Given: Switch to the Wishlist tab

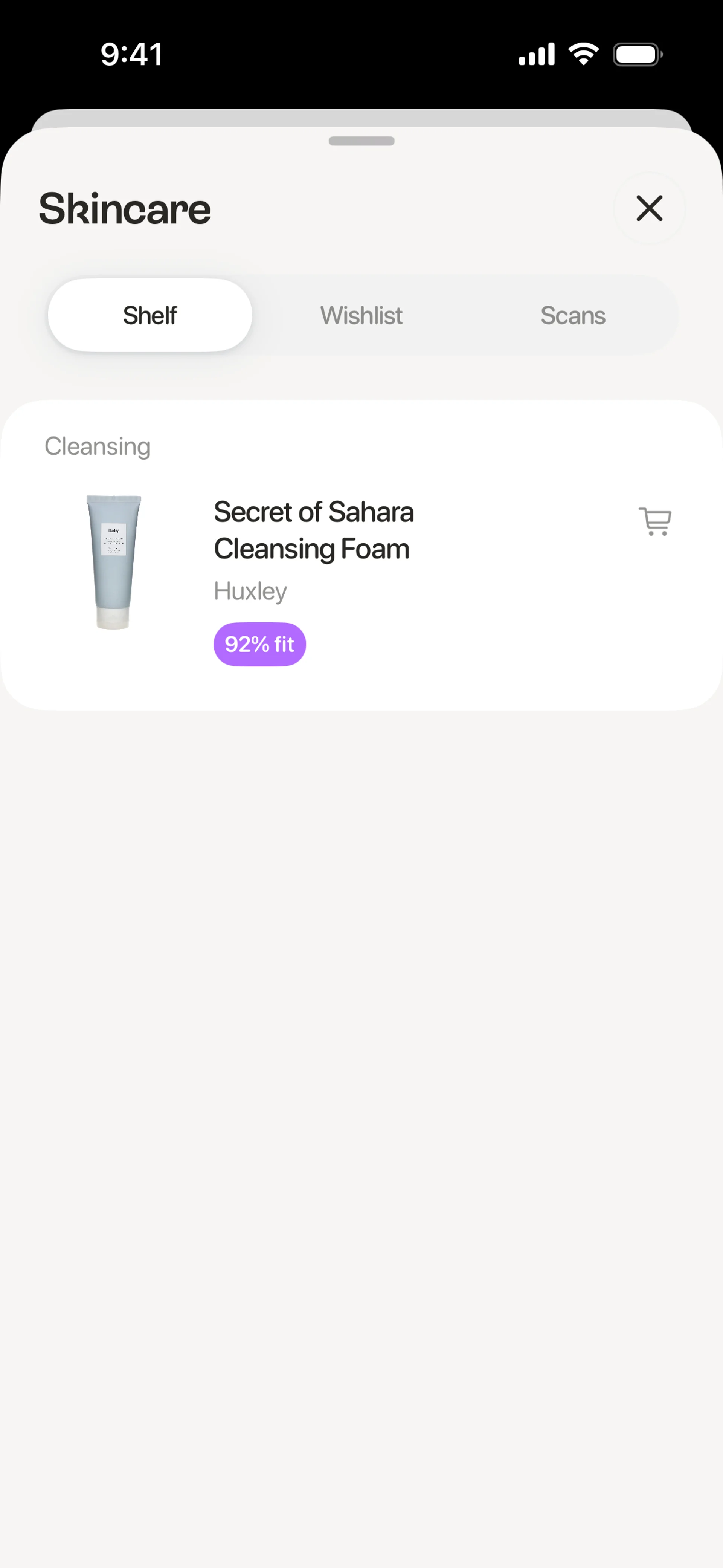Looking at the screenshot, I should 361,315.
